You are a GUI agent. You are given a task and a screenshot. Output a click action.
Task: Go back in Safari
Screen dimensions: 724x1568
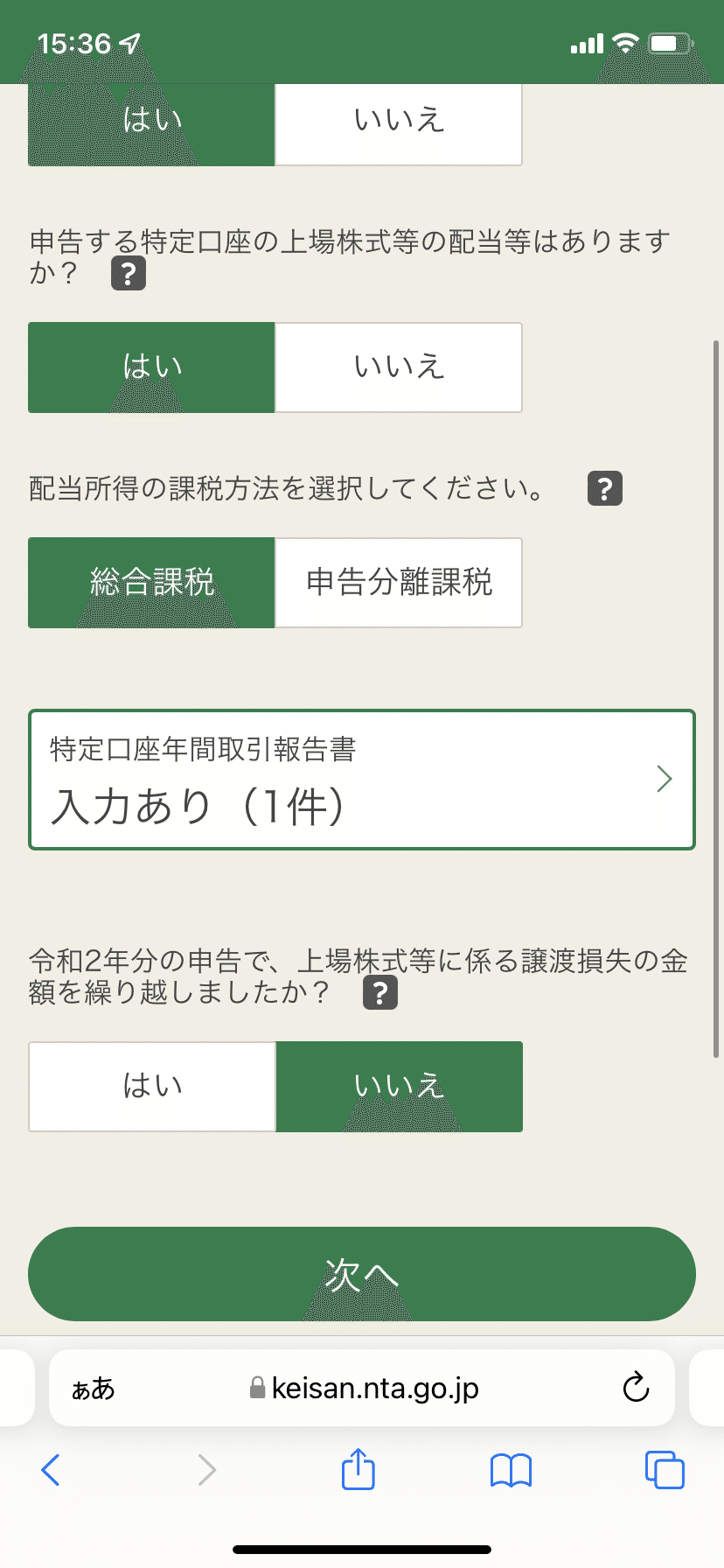coord(51,1470)
